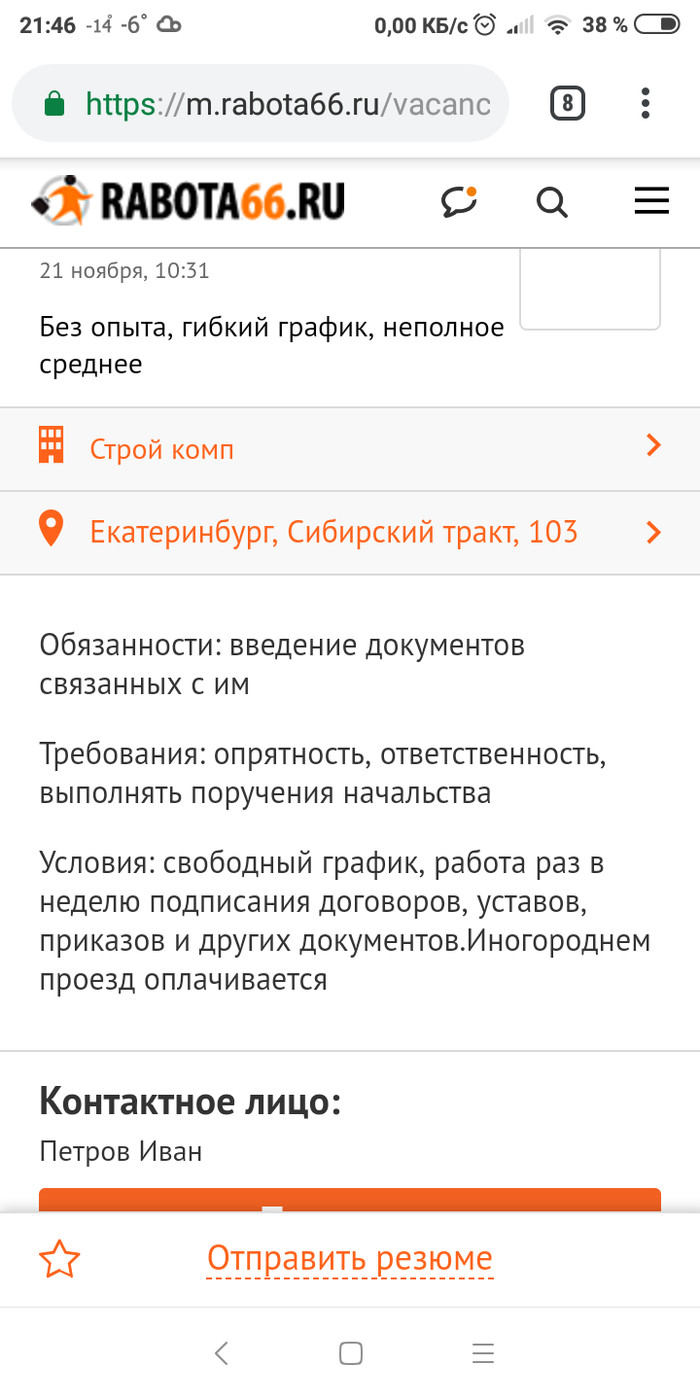
Task: Tap Отправить резюме link
Action: point(350,1258)
